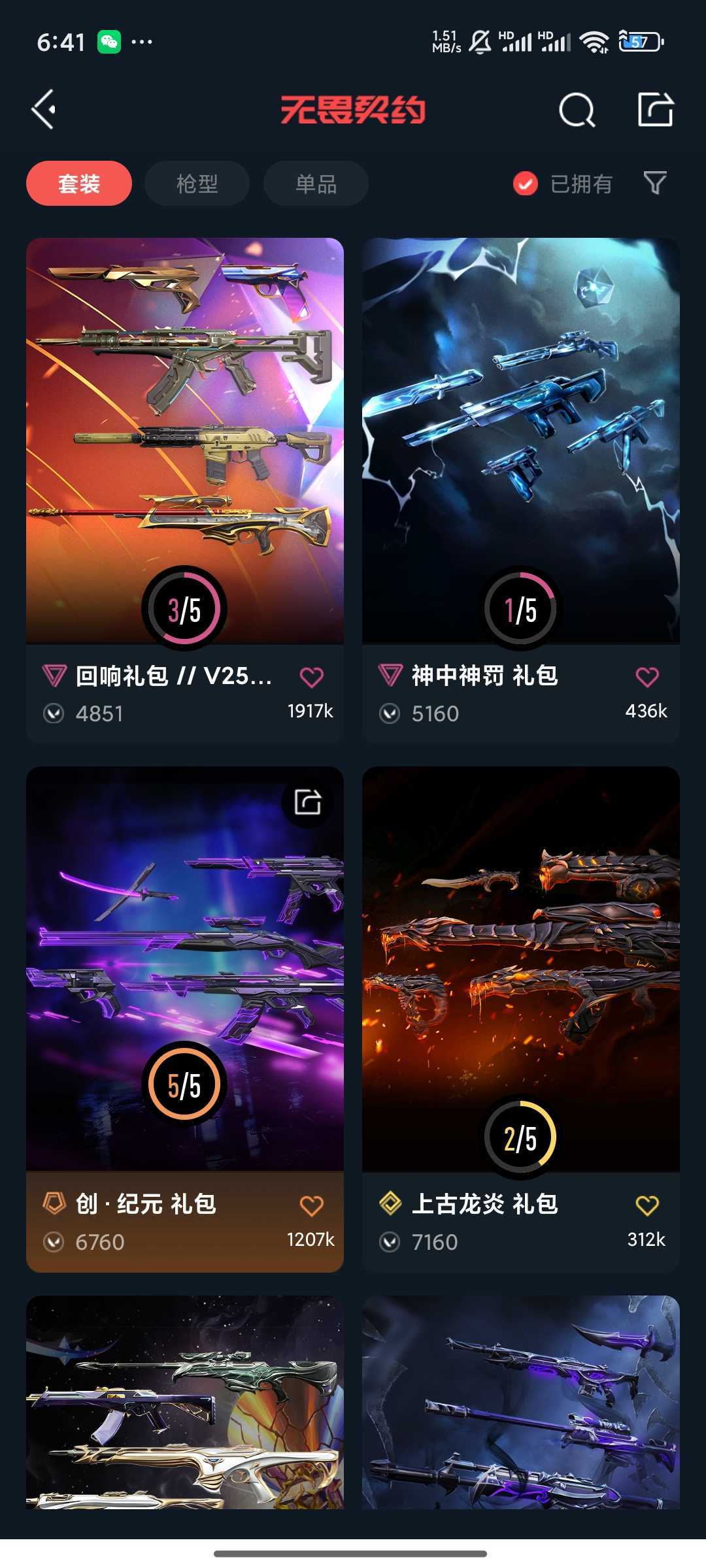Like the 神中神罚 礼包 bundle
This screenshot has height=1568, width=706.
pos(647,678)
